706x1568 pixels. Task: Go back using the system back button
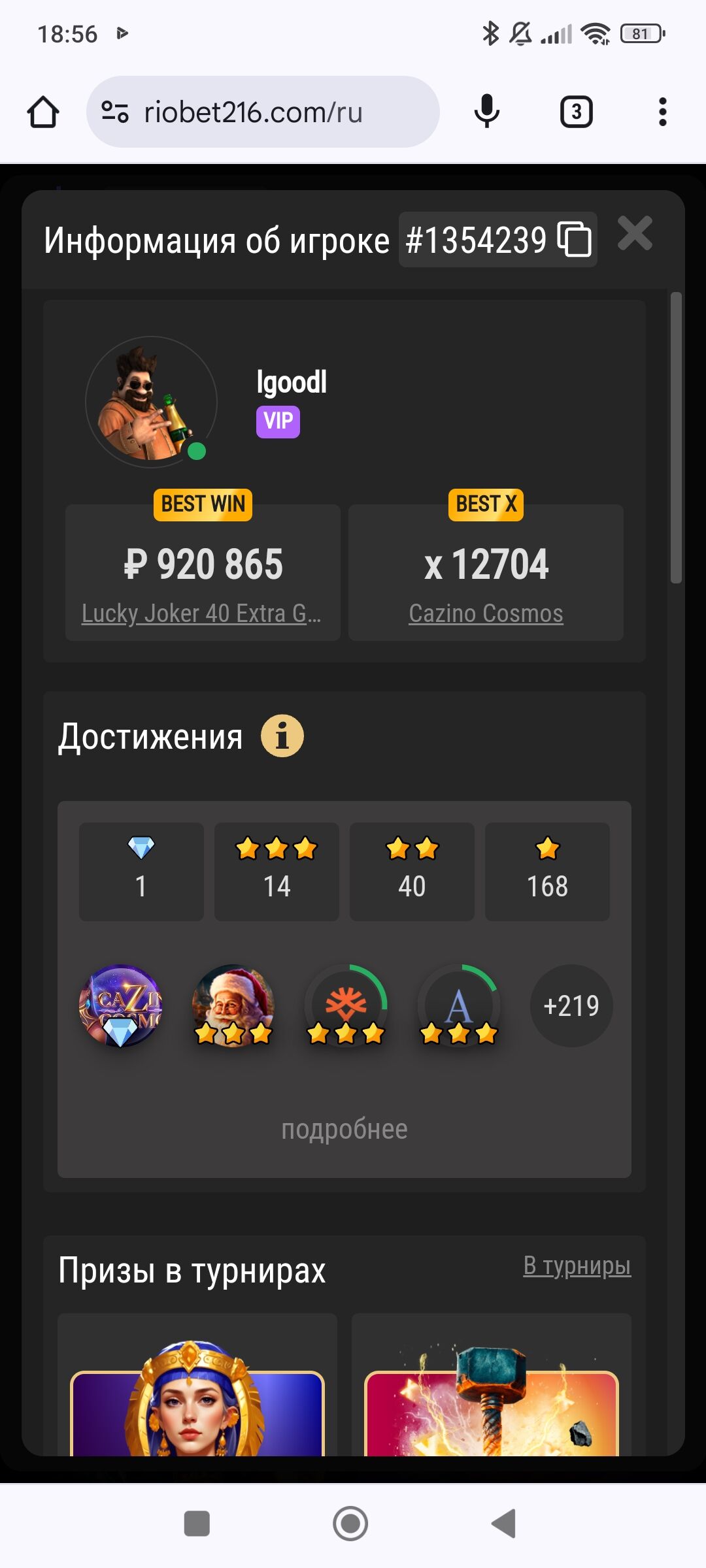click(504, 1524)
